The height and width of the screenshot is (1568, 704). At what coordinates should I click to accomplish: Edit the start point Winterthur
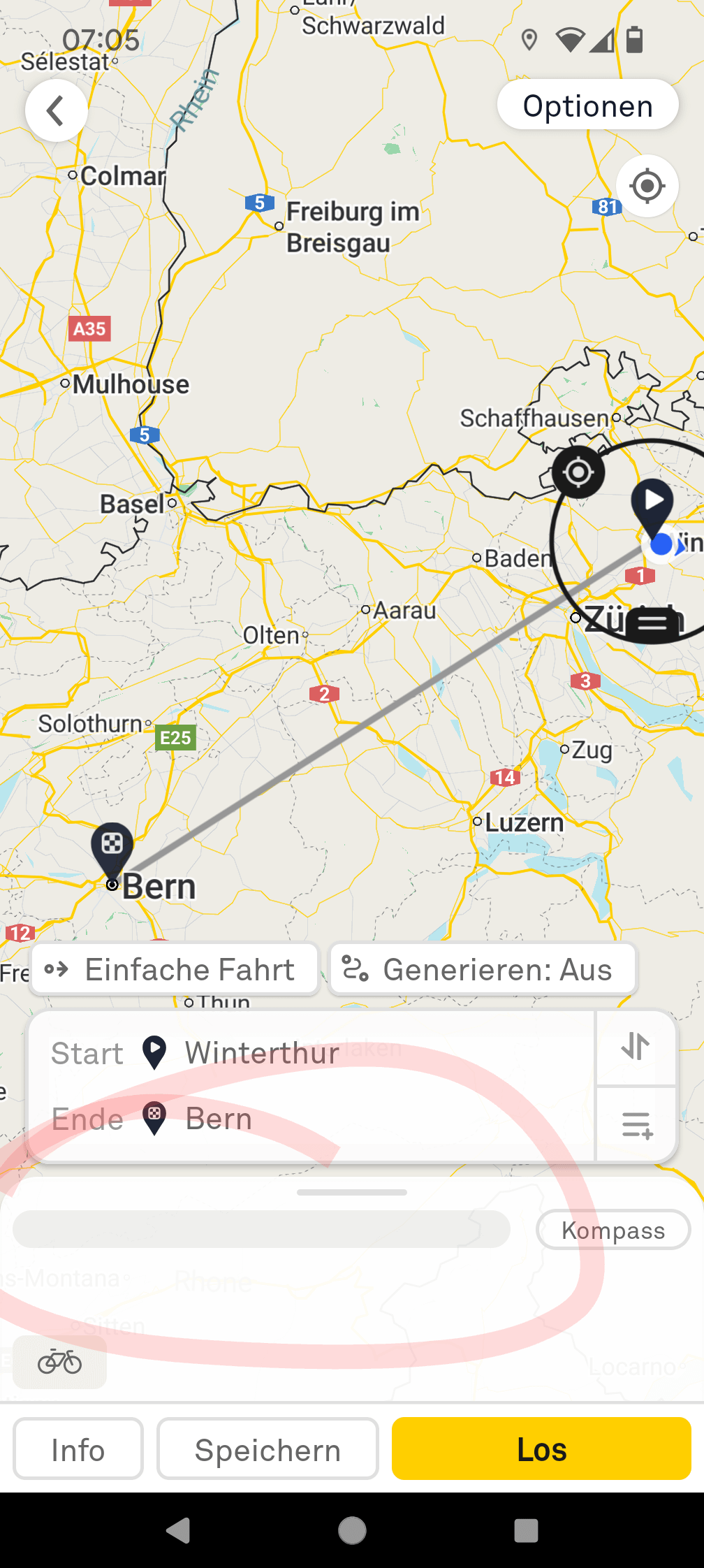[311, 1052]
